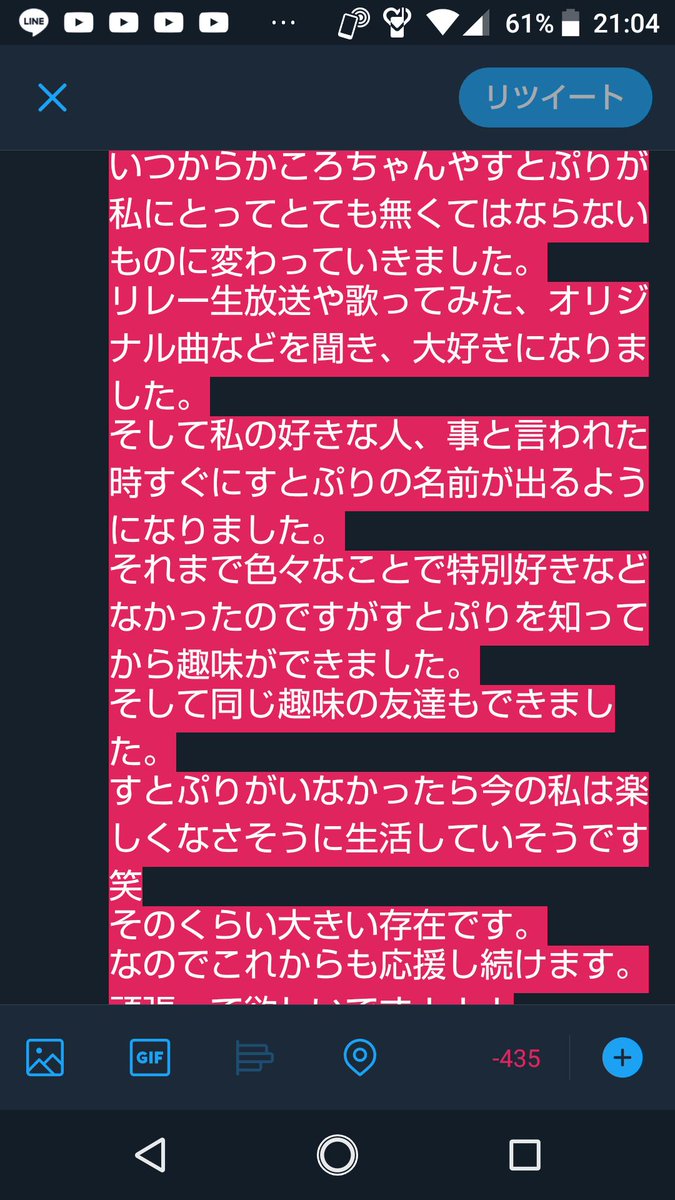Add a GIF to the tweet

(x=150, y=1057)
